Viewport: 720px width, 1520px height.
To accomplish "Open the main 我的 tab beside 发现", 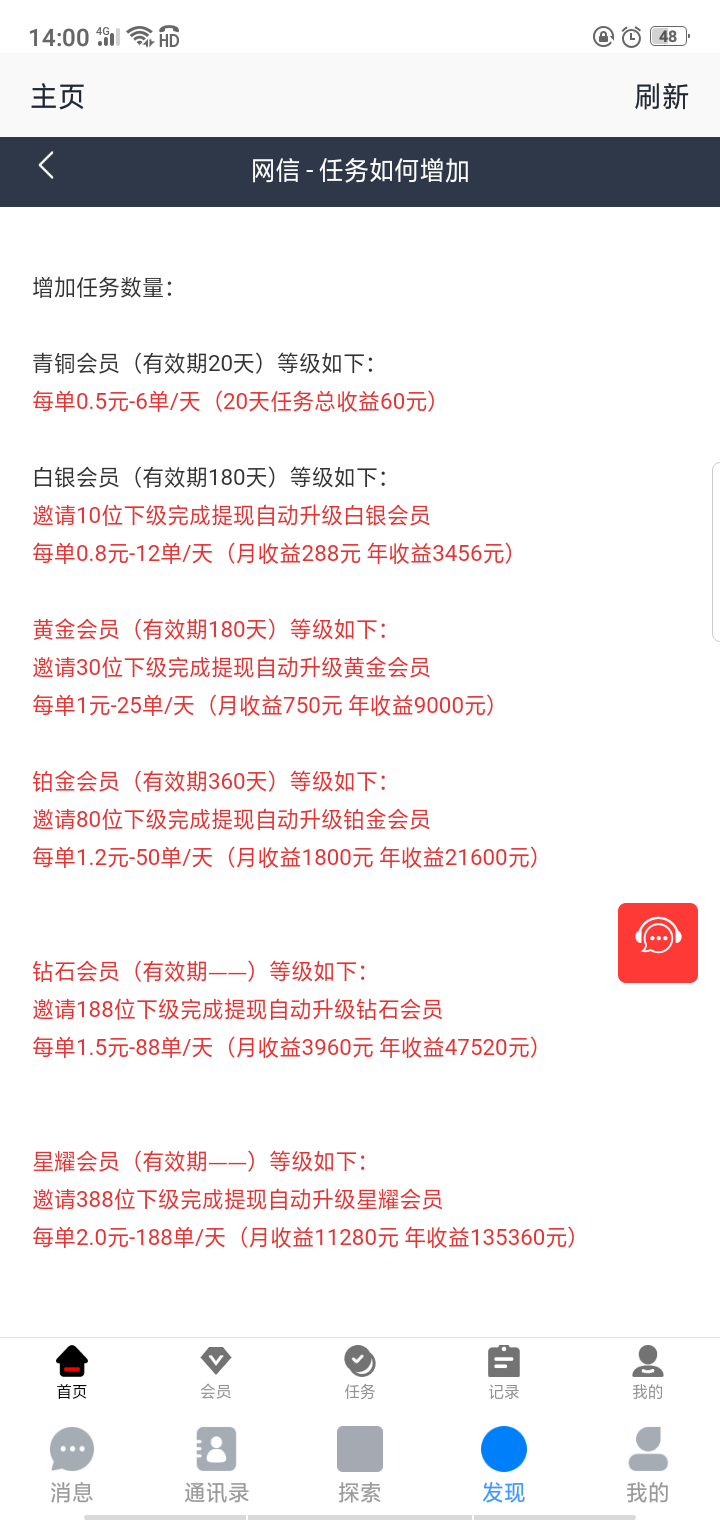I will coord(647,1465).
